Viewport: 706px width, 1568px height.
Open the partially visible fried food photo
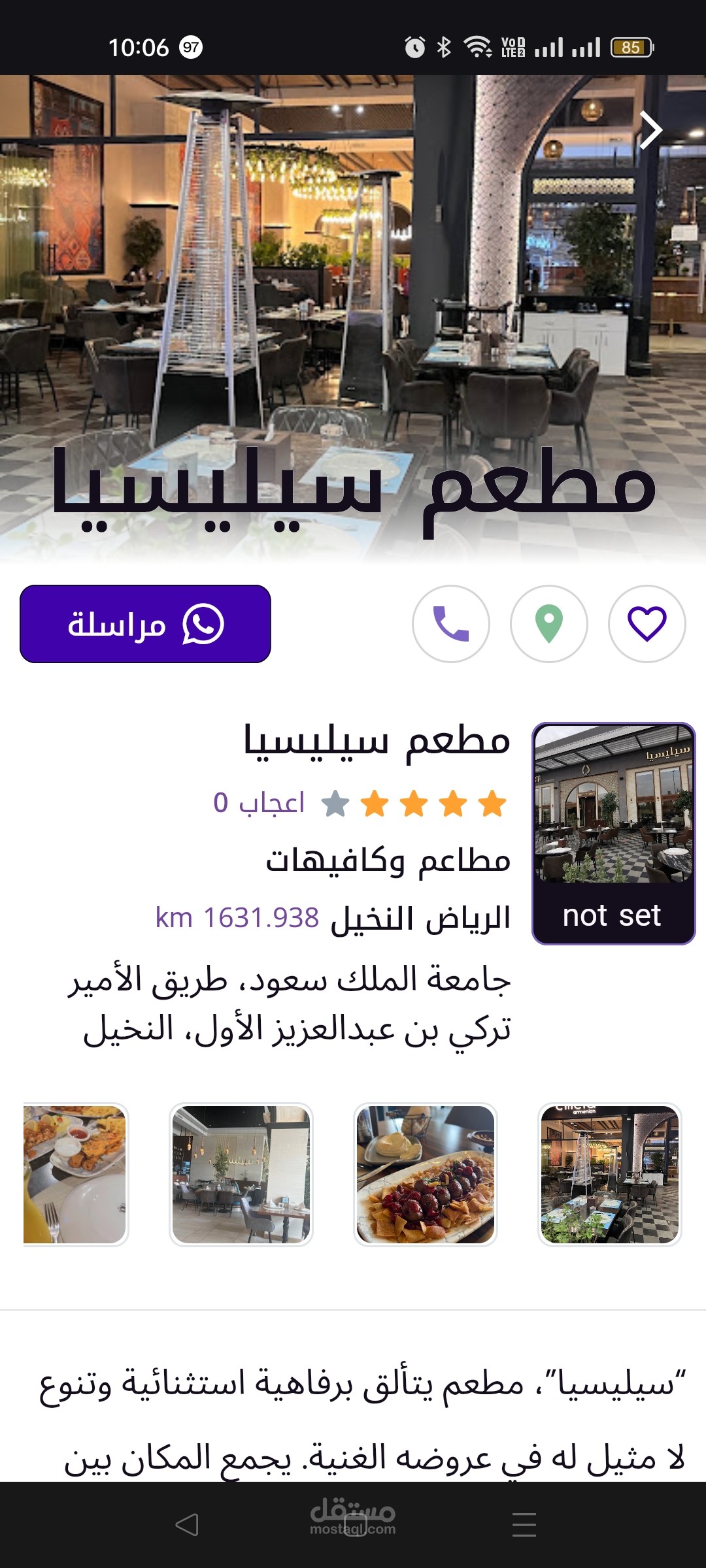75,1174
